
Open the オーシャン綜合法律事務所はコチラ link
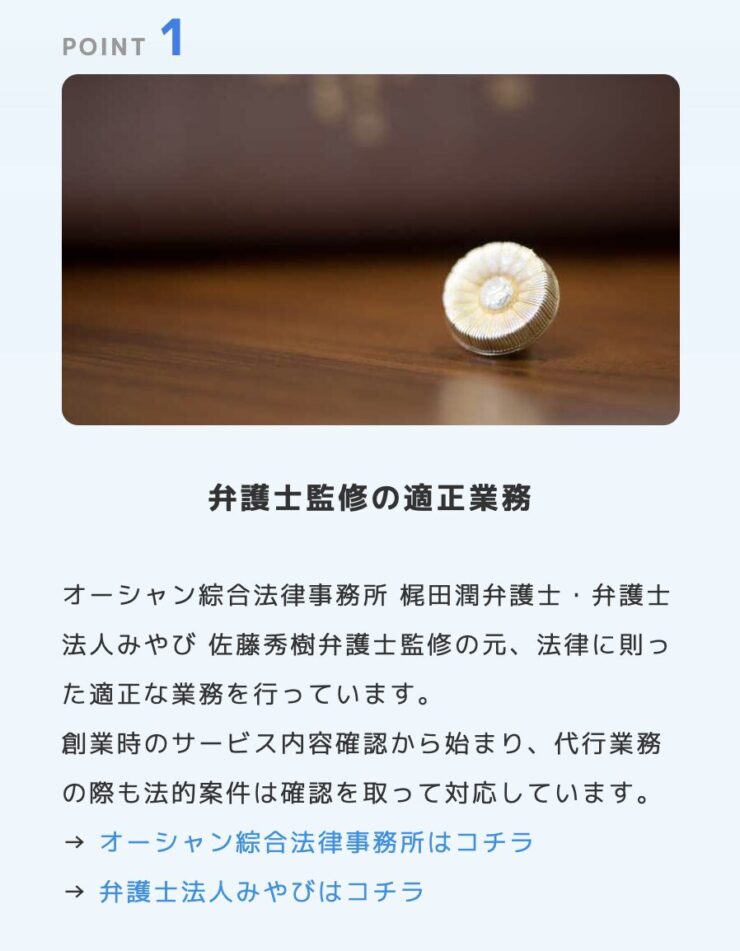tap(316, 842)
